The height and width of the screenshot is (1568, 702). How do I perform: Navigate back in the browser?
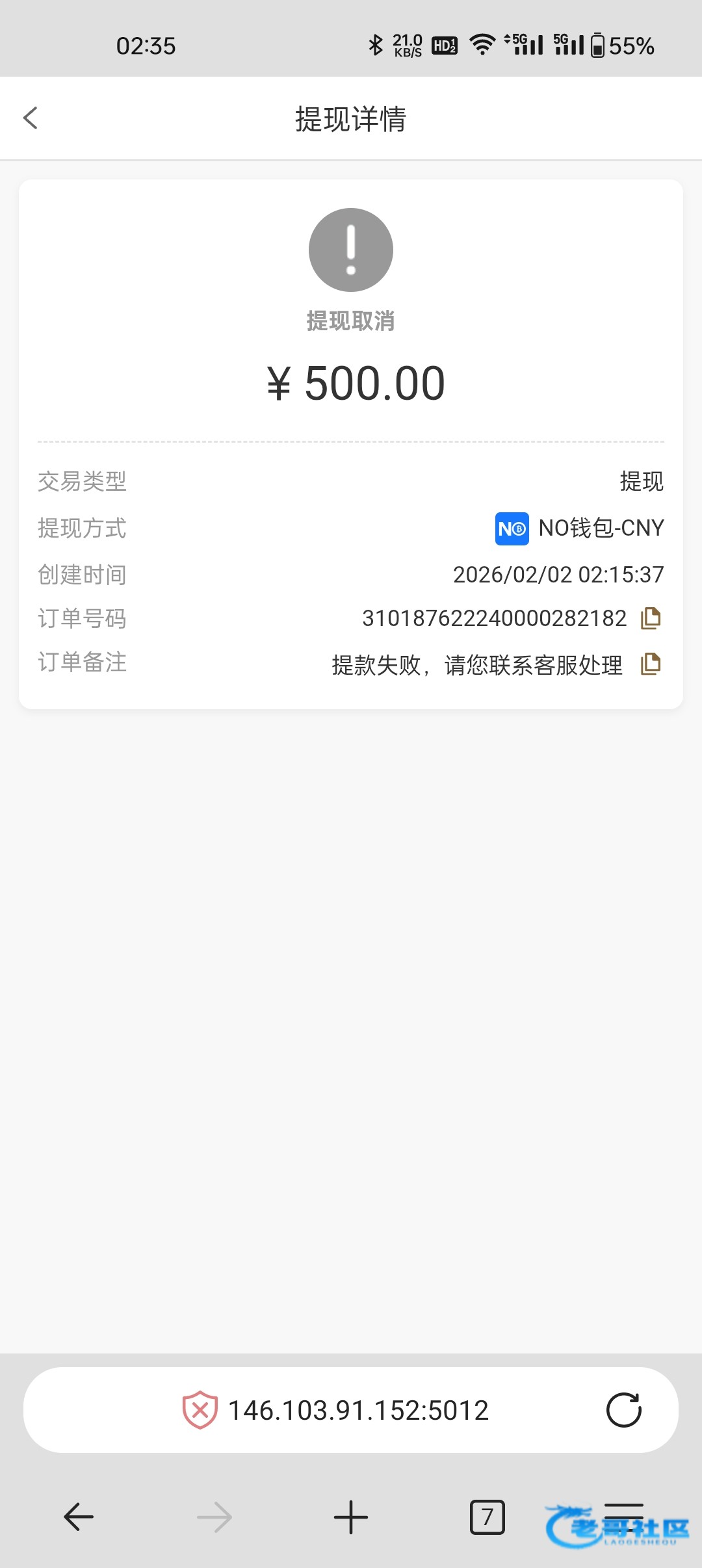(79, 1517)
